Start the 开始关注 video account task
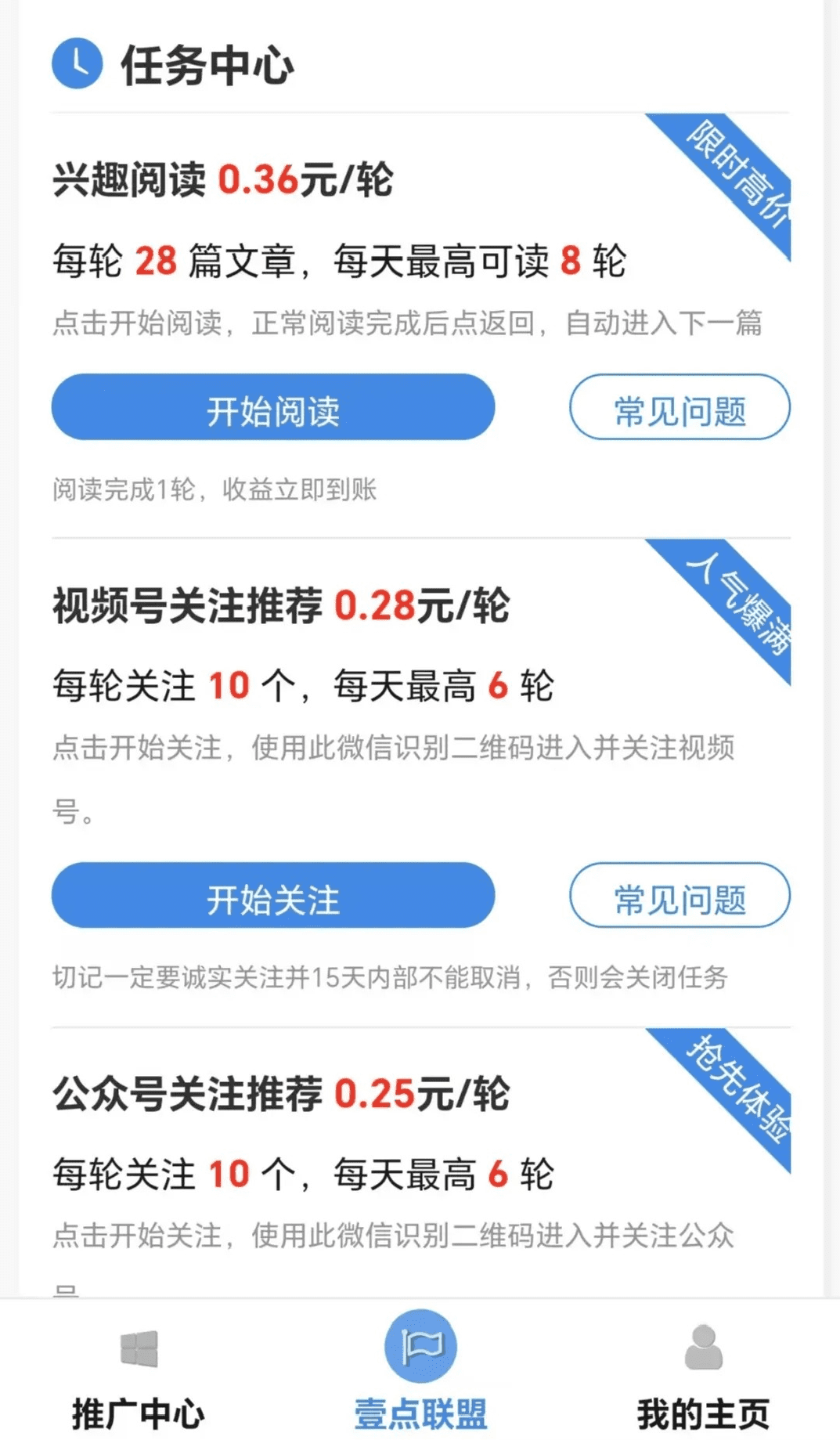The height and width of the screenshot is (1440, 840). pyautogui.click(x=273, y=895)
